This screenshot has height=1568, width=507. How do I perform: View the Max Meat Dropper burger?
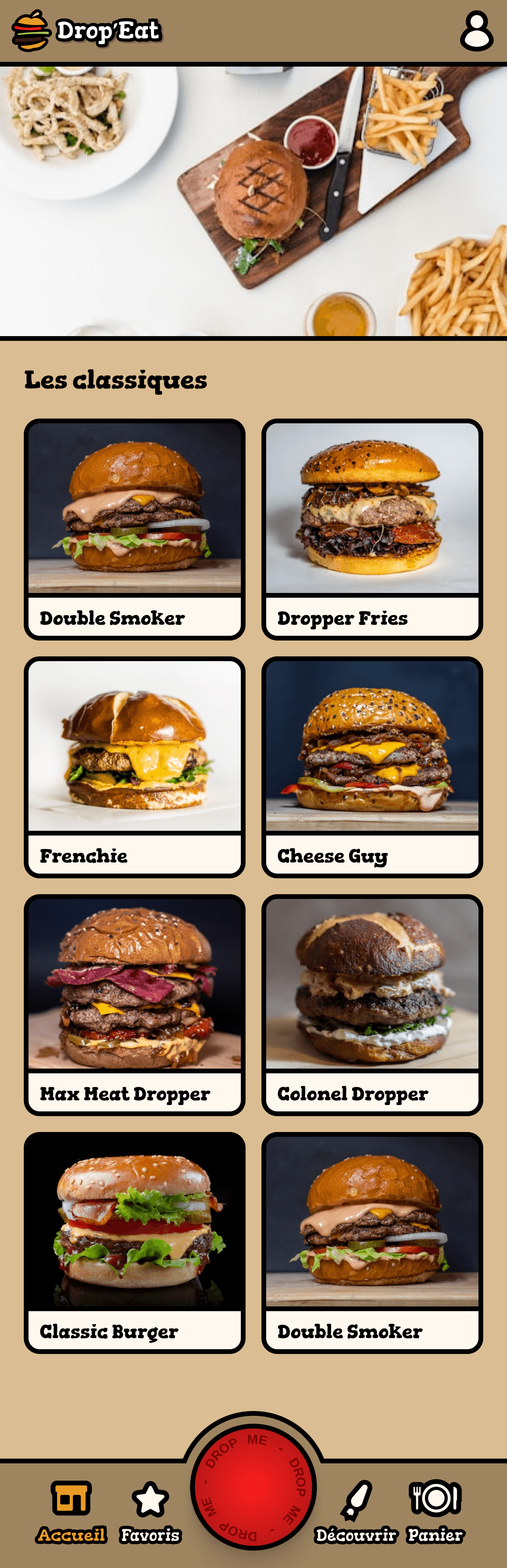coord(135,1004)
